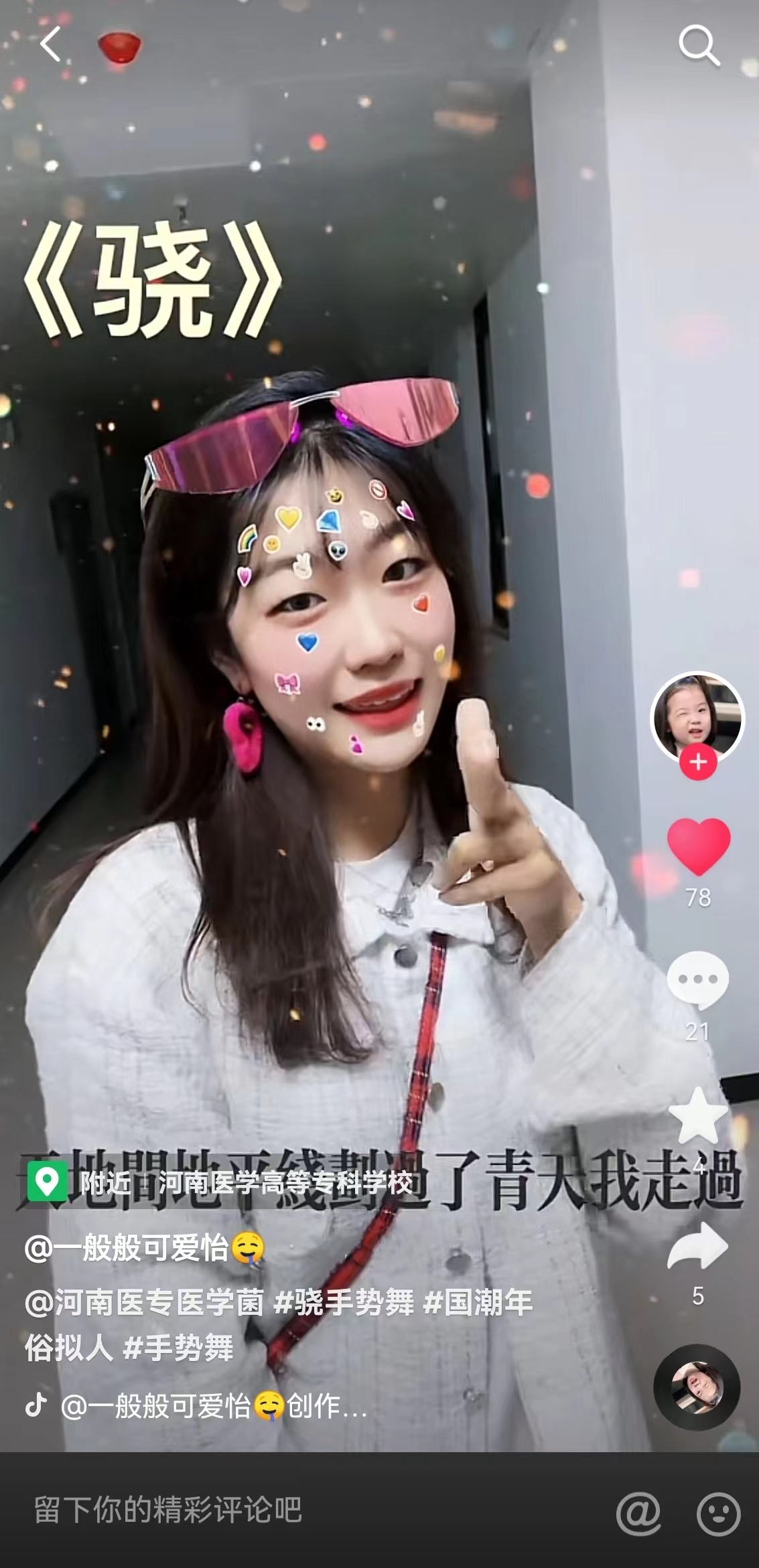
Task: Share this video using the arrow icon
Action: pos(697,1247)
